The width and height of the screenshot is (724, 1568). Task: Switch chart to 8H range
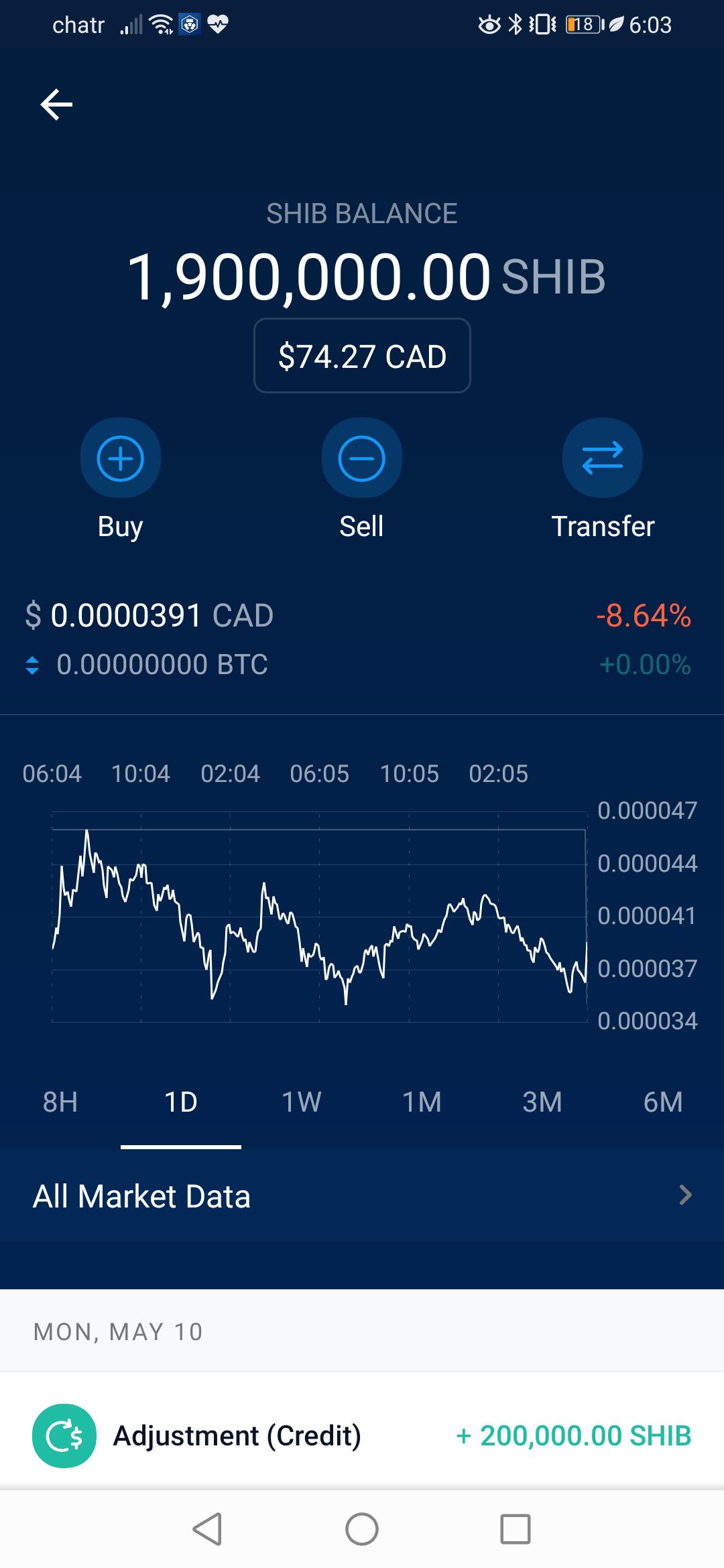coord(60,1102)
